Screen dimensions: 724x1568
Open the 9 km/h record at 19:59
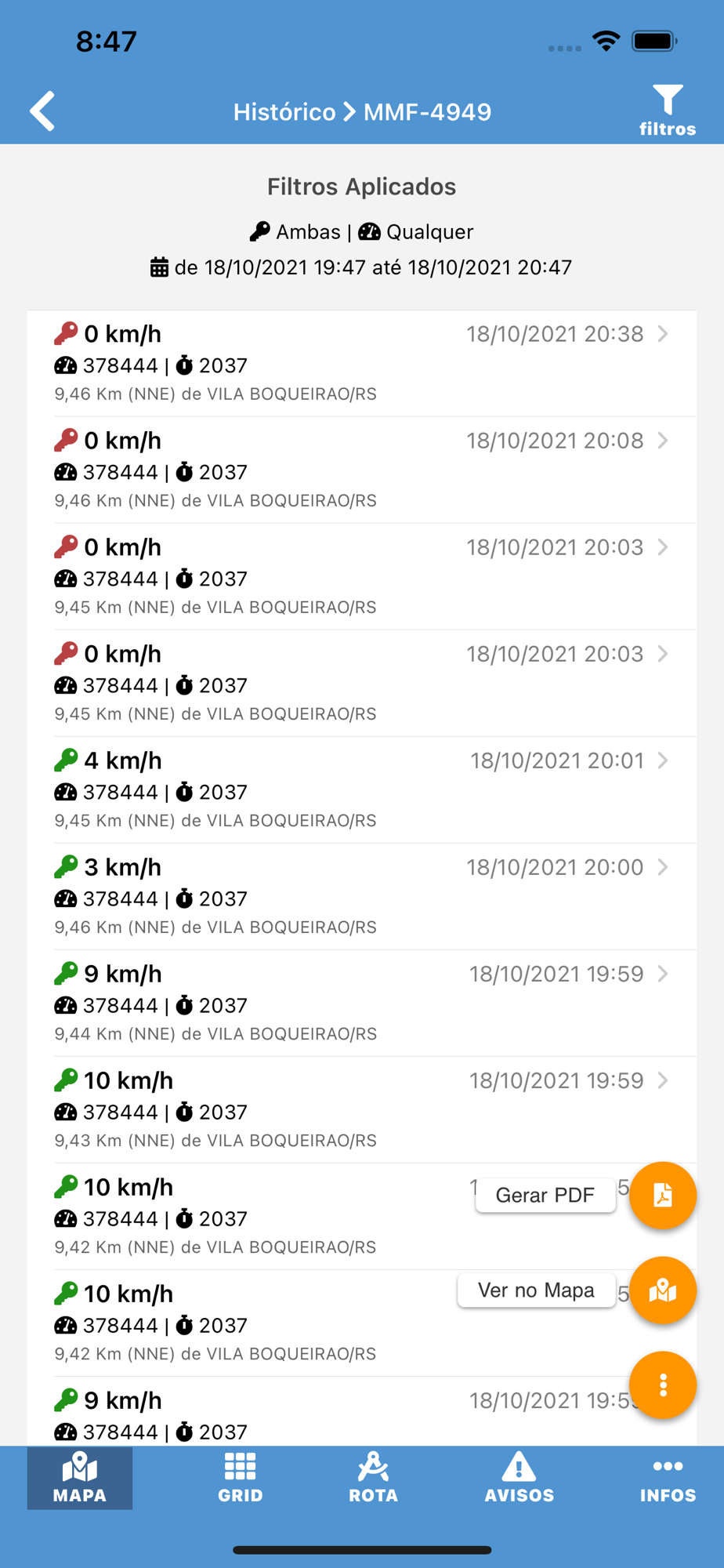(x=361, y=1003)
